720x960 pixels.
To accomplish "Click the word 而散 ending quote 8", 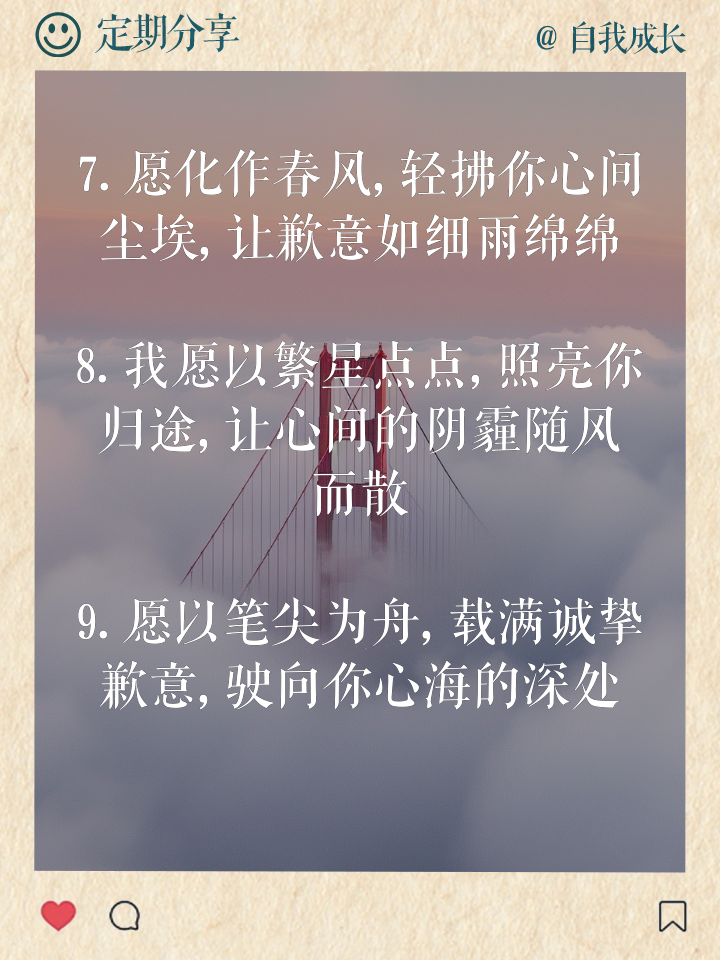I will [x=360, y=490].
